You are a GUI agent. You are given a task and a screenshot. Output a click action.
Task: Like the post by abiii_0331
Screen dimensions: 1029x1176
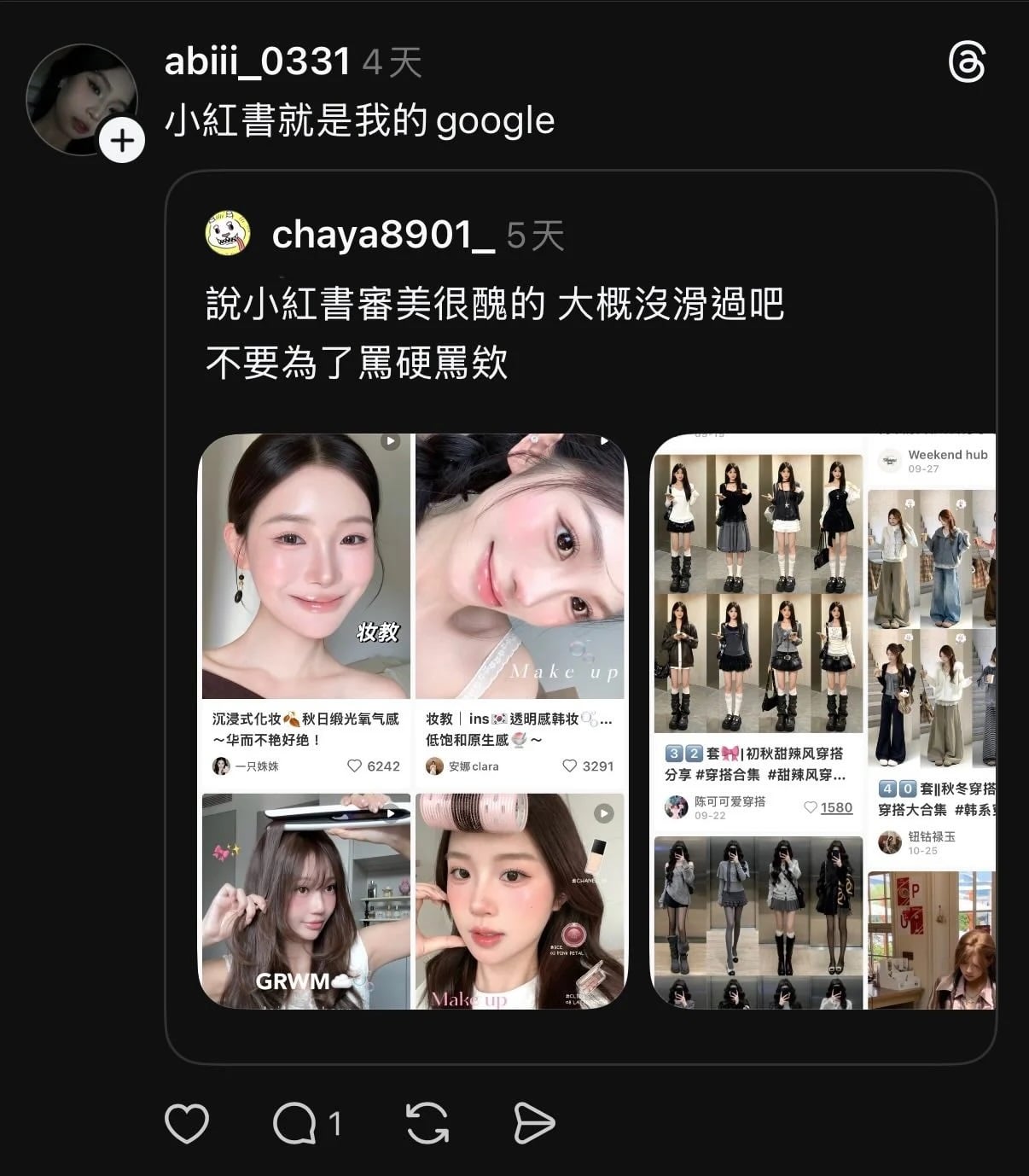coord(186,1123)
